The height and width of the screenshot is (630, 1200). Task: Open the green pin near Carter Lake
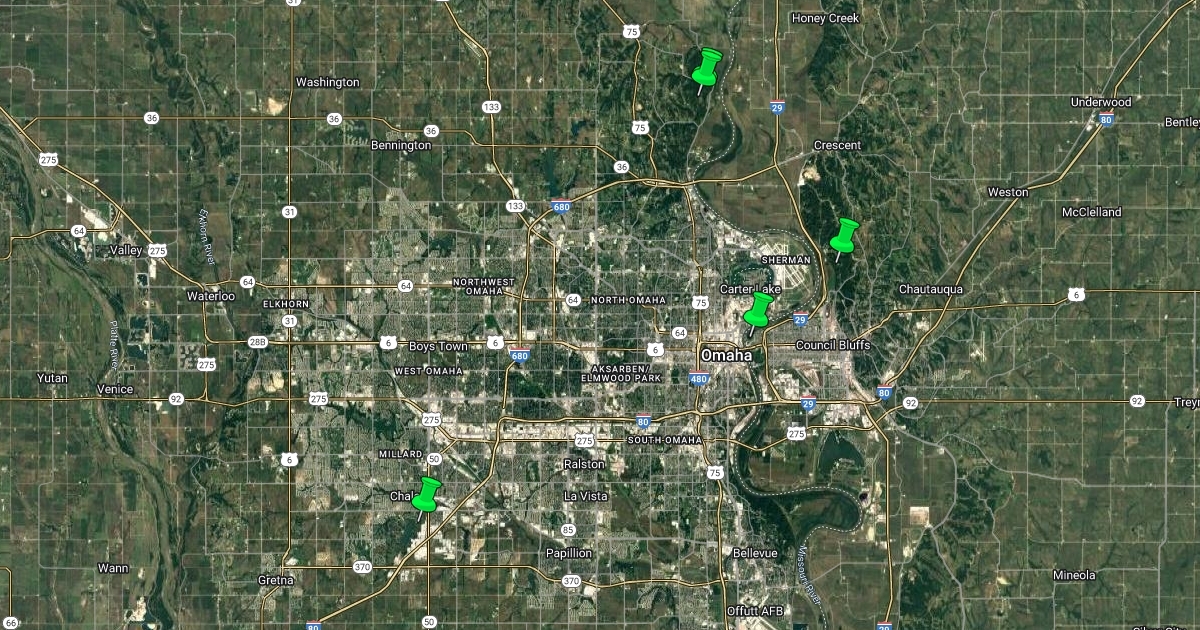coord(758,311)
